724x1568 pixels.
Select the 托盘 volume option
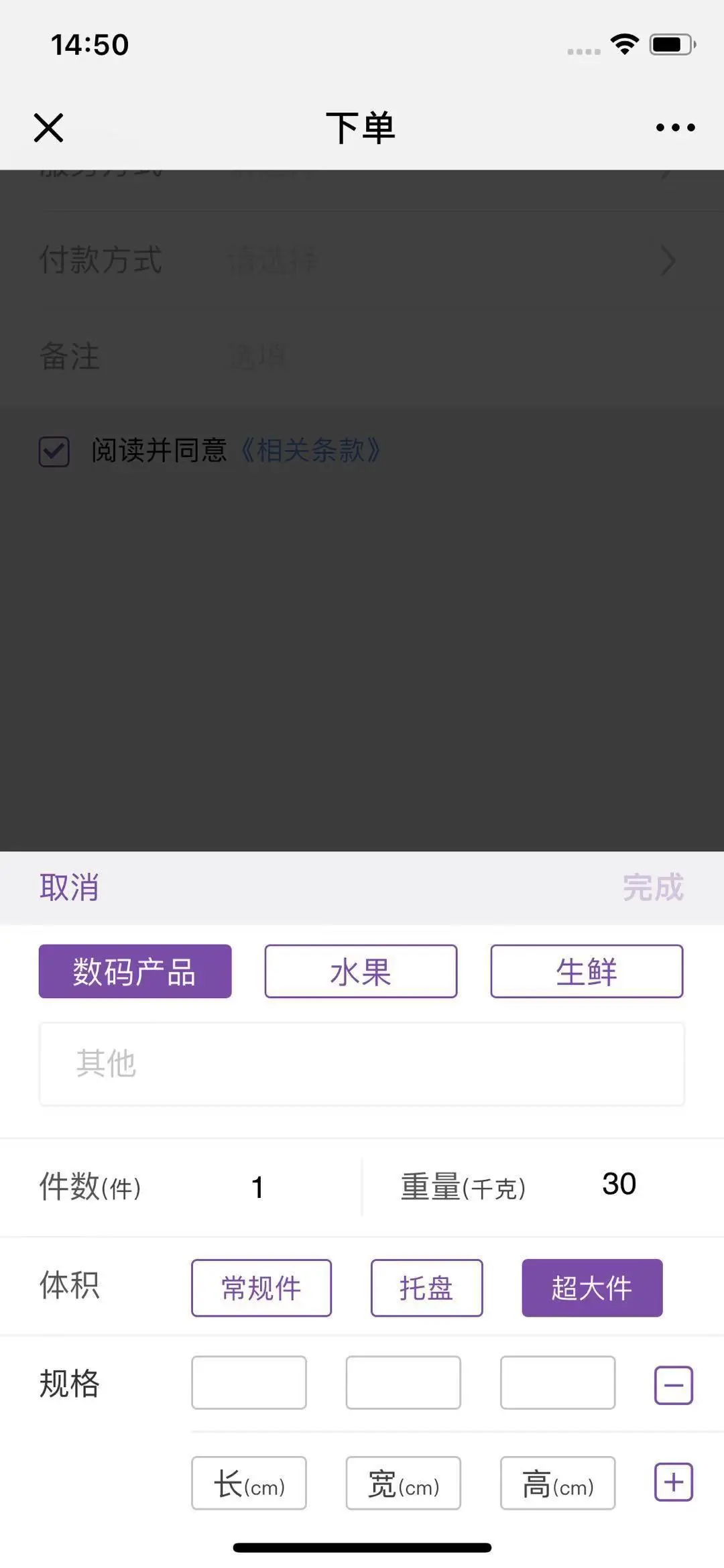pos(427,1287)
